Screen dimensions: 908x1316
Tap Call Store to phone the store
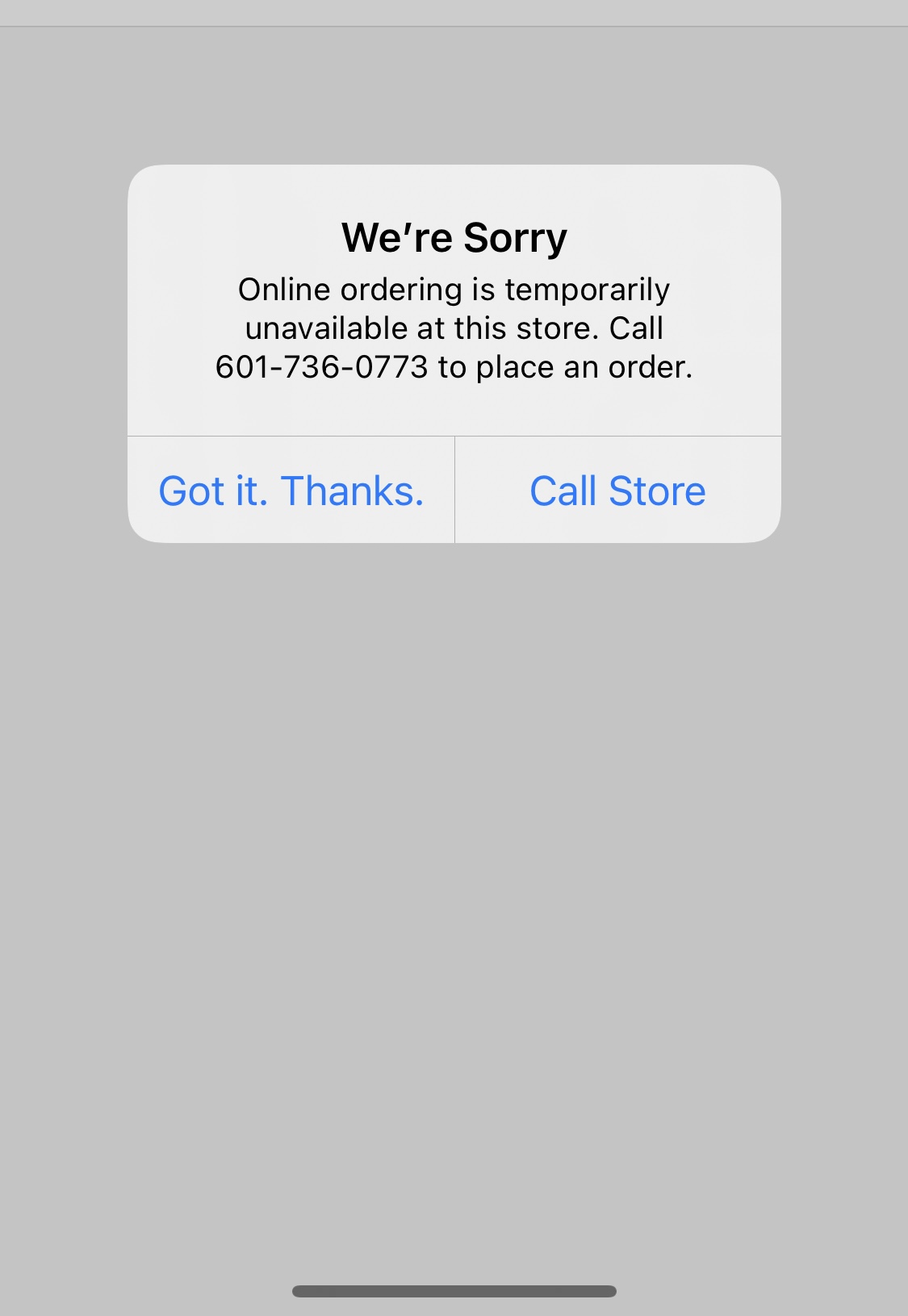(617, 491)
